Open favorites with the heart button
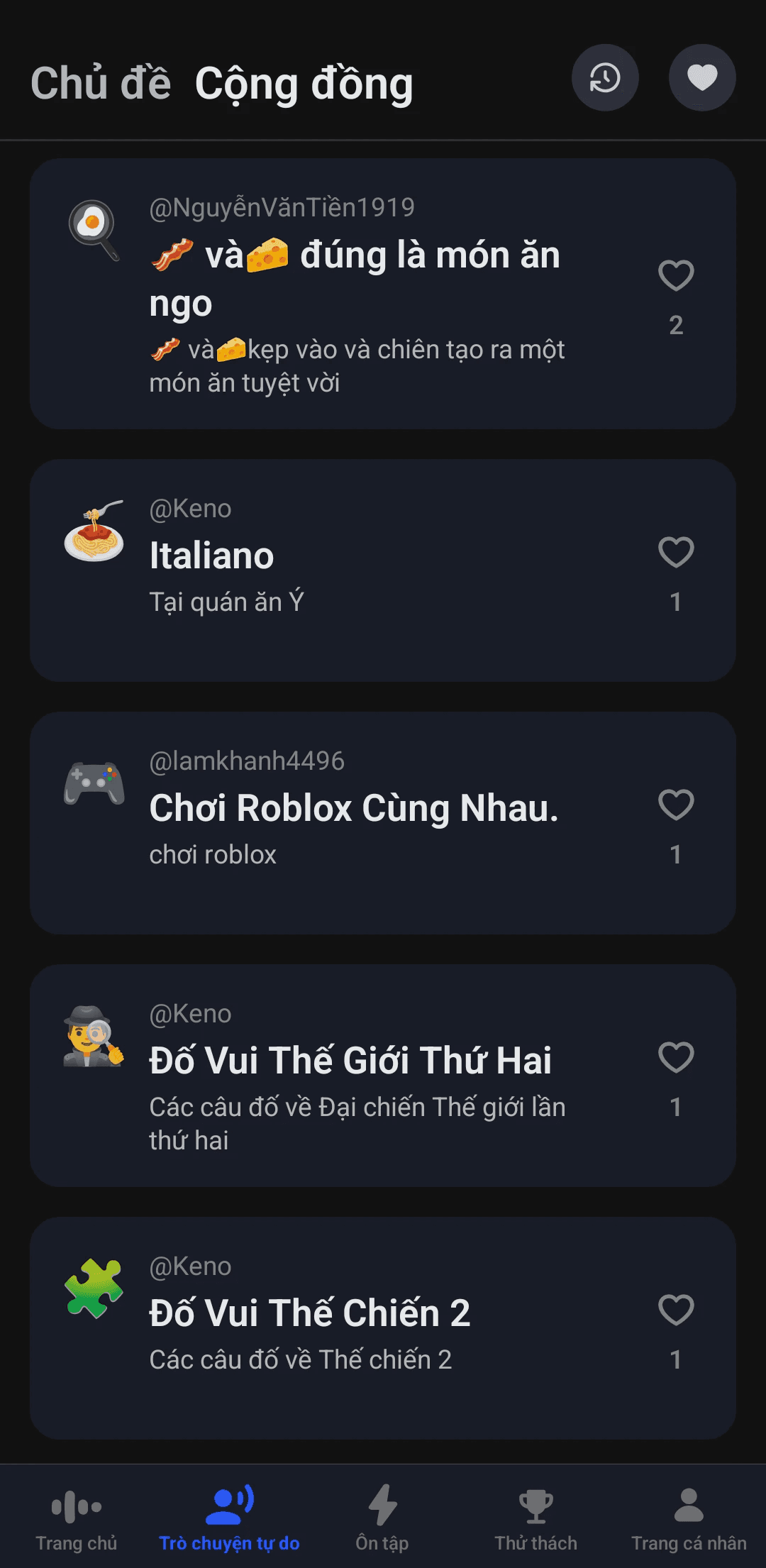The image size is (766, 1568). [x=702, y=78]
